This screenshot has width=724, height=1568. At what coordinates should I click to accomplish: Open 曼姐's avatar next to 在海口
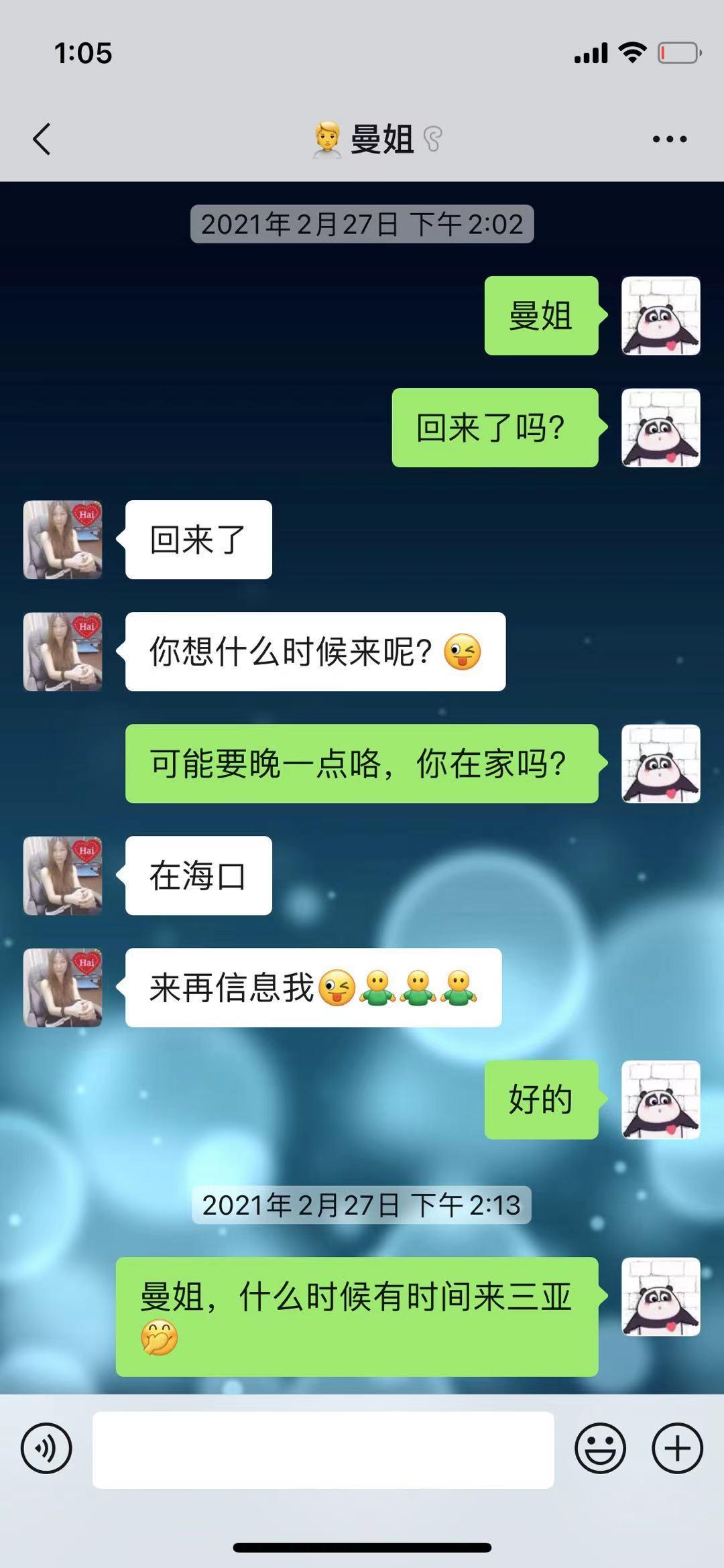point(63,876)
